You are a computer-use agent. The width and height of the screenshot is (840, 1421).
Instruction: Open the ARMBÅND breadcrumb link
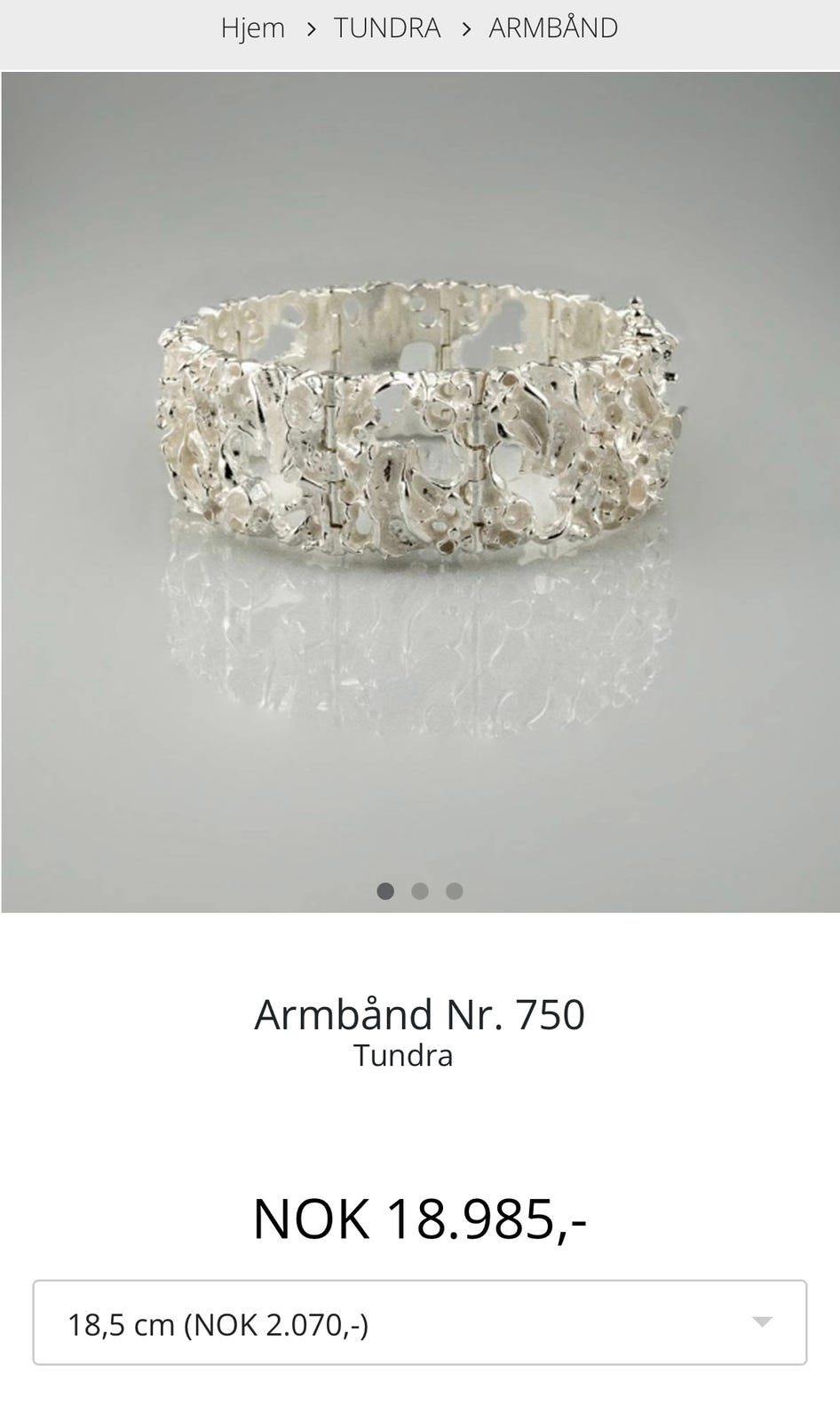point(553,28)
